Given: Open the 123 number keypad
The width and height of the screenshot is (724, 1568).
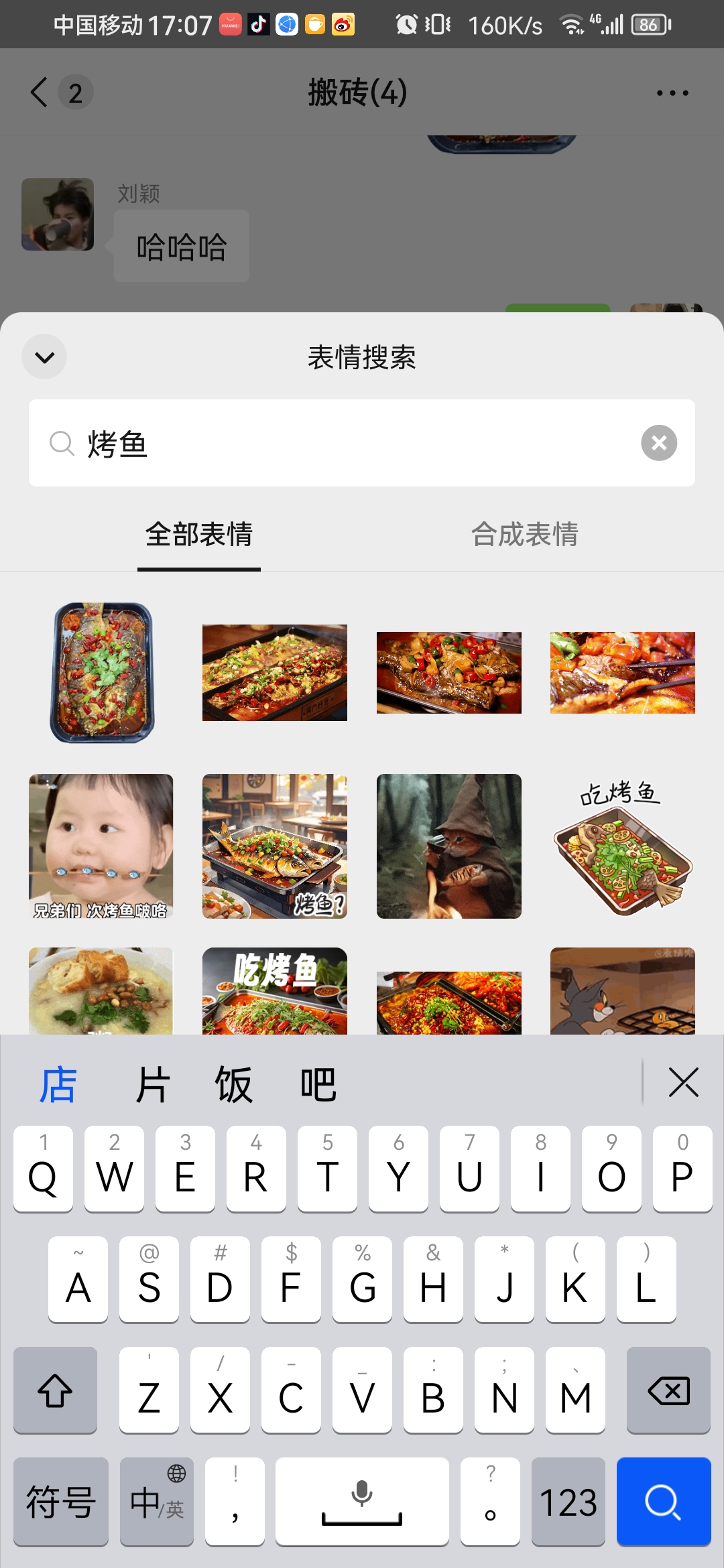Looking at the screenshot, I should coord(568,1501).
